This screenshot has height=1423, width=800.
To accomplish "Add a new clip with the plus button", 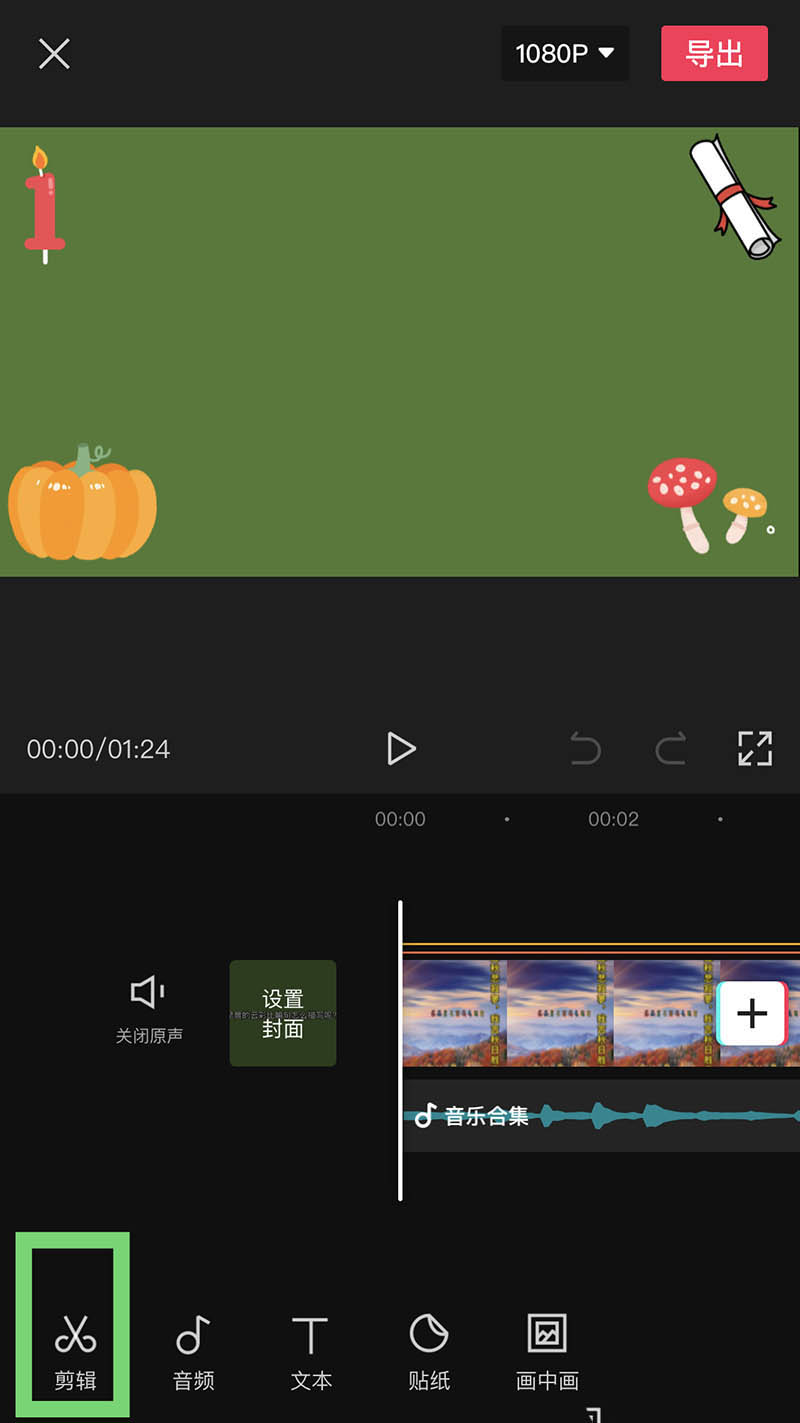I will click(752, 1013).
